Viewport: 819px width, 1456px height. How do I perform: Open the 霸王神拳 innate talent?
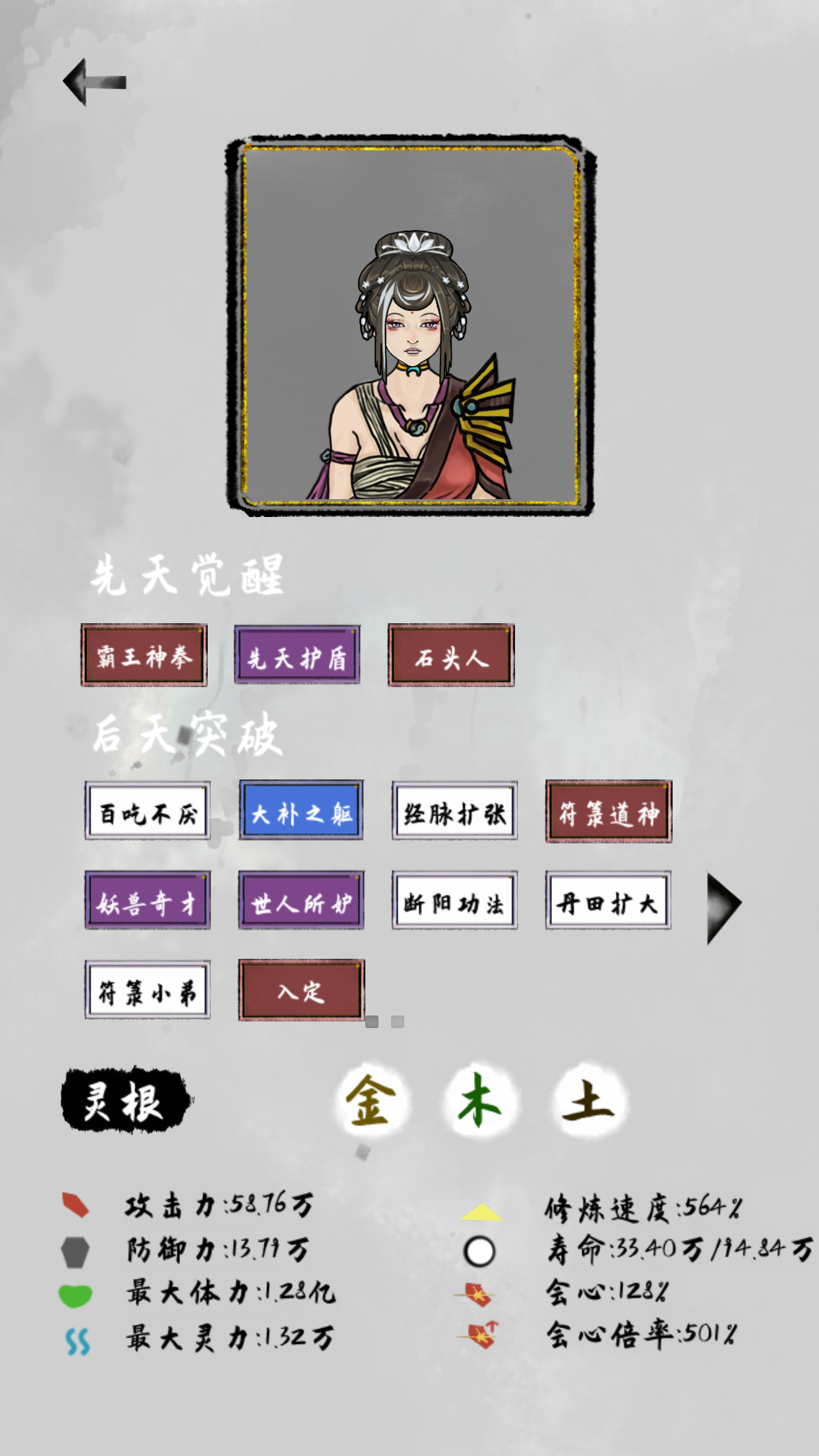144,656
